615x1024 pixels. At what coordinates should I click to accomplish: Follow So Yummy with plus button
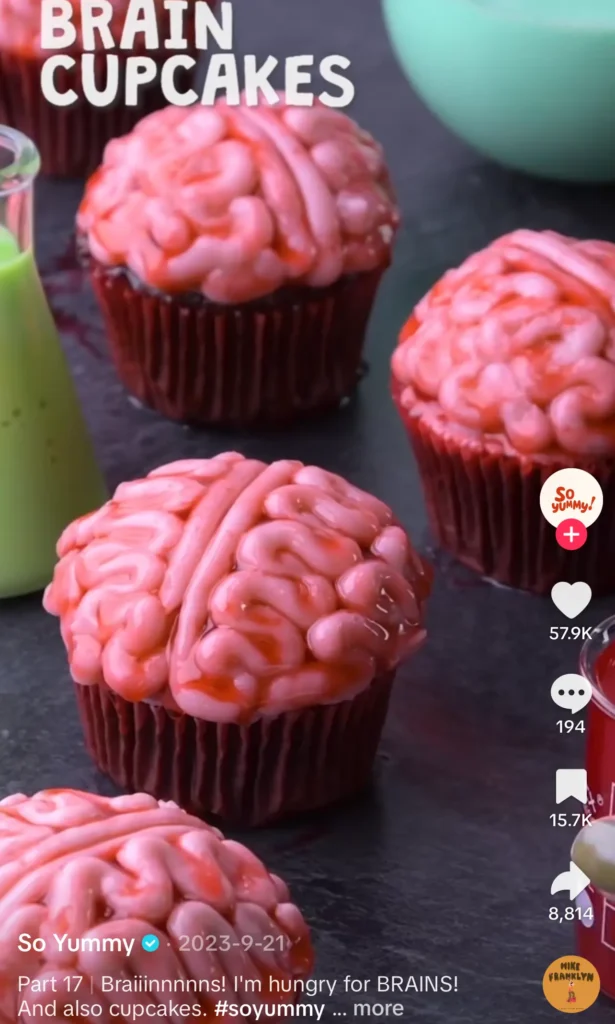point(571,535)
